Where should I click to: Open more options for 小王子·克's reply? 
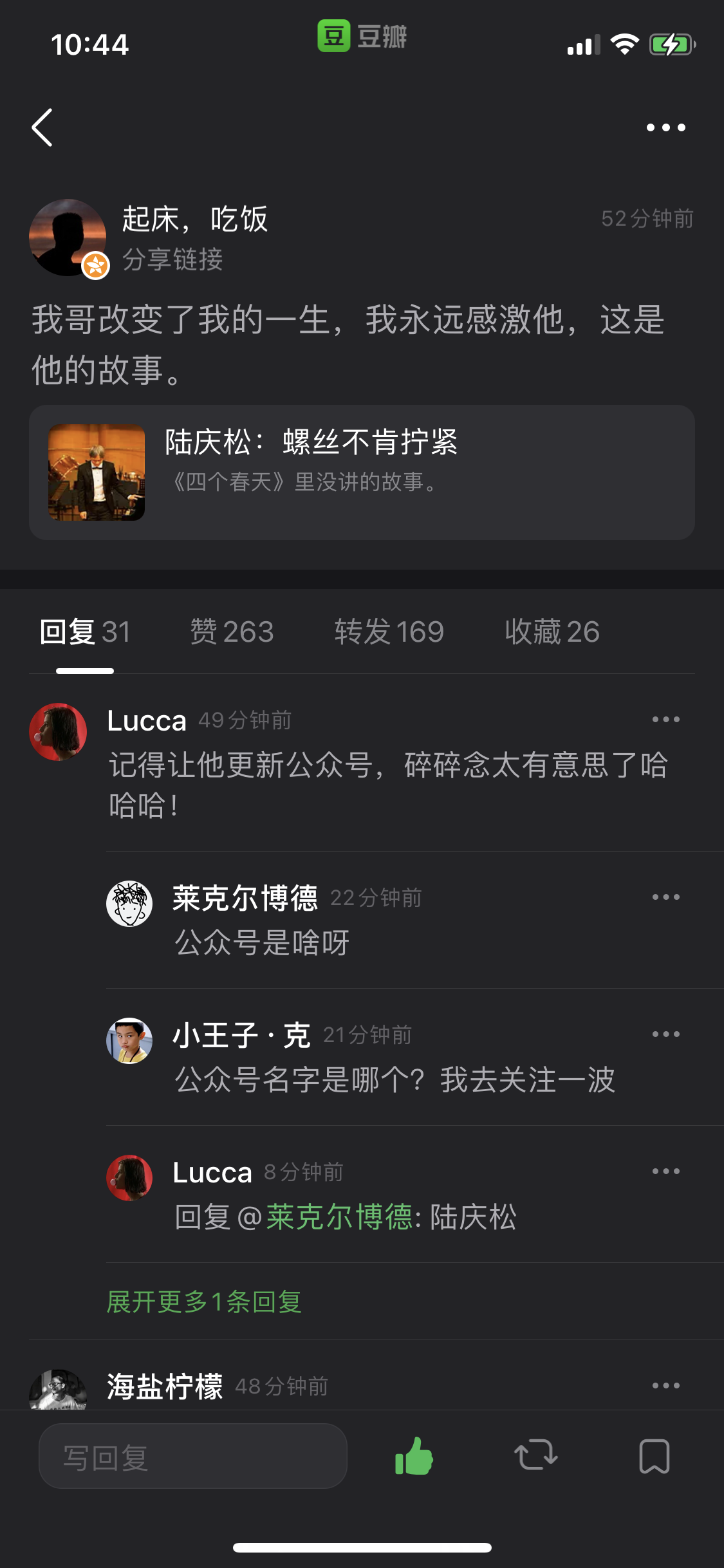665,1034
